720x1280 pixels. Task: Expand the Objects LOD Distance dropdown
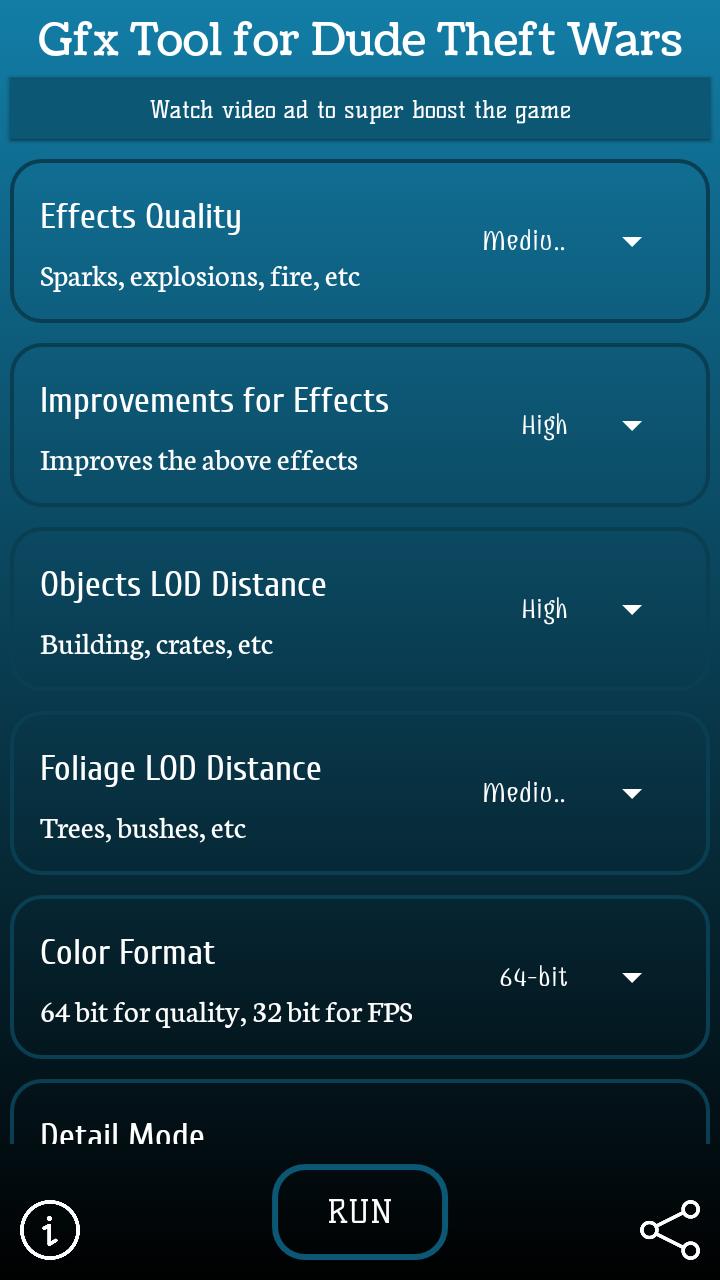(580, 609)
